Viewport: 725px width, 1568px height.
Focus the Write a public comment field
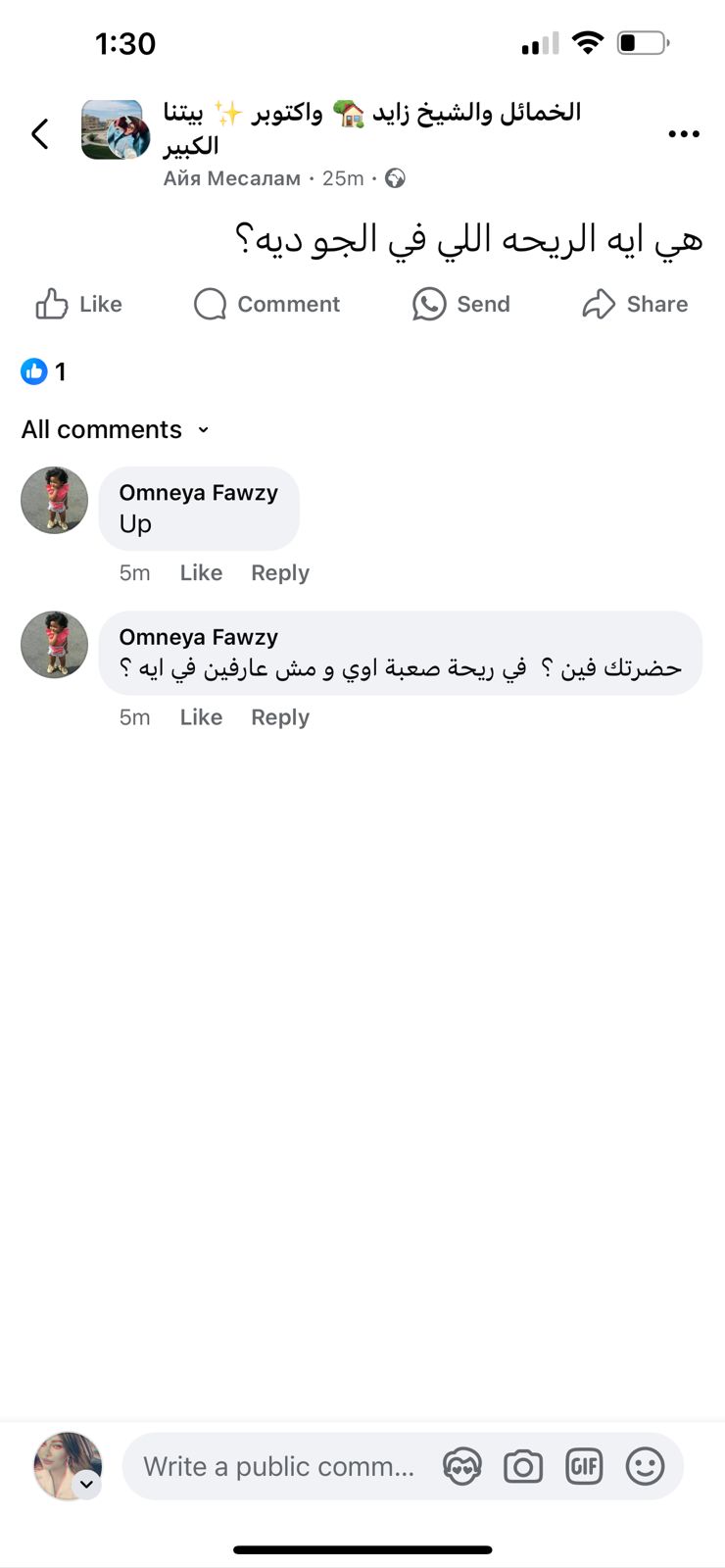[279, 1467]
